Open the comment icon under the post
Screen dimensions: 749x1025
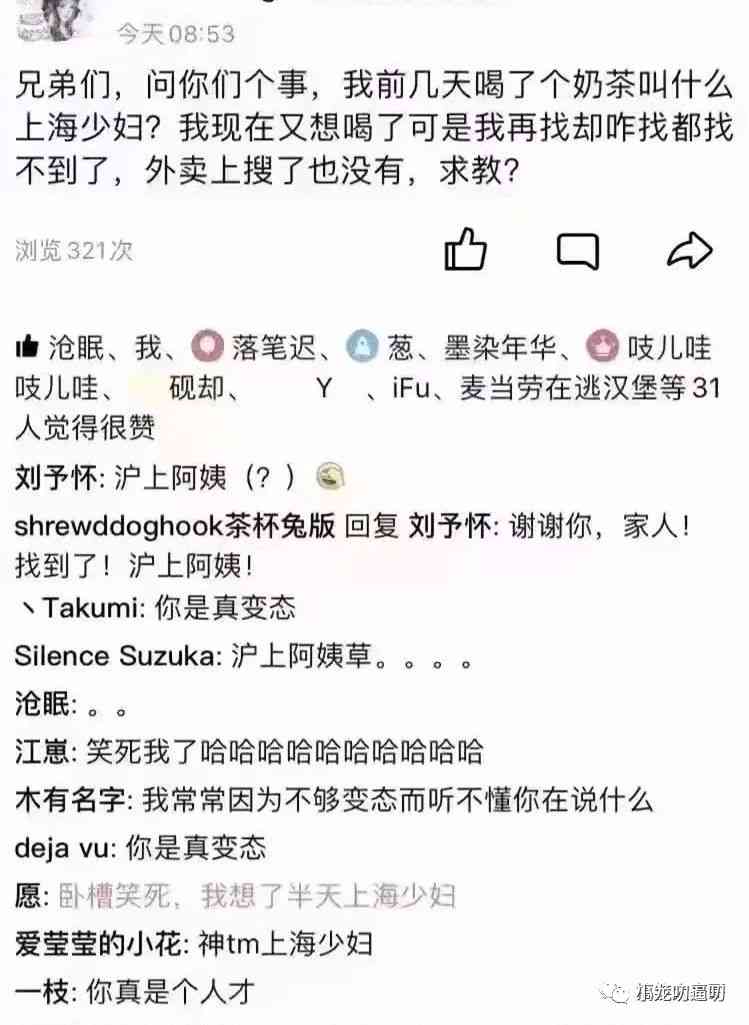tap(577, 249)
